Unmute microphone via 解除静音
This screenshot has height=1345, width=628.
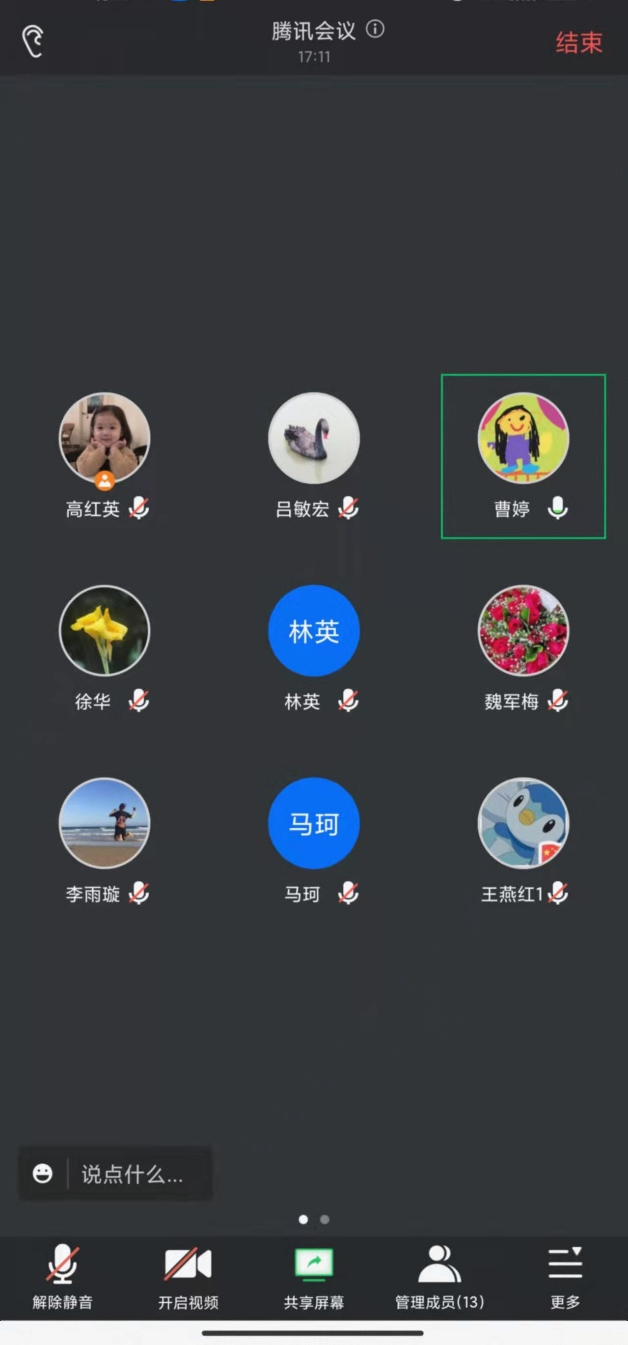tap(62, 1277)
